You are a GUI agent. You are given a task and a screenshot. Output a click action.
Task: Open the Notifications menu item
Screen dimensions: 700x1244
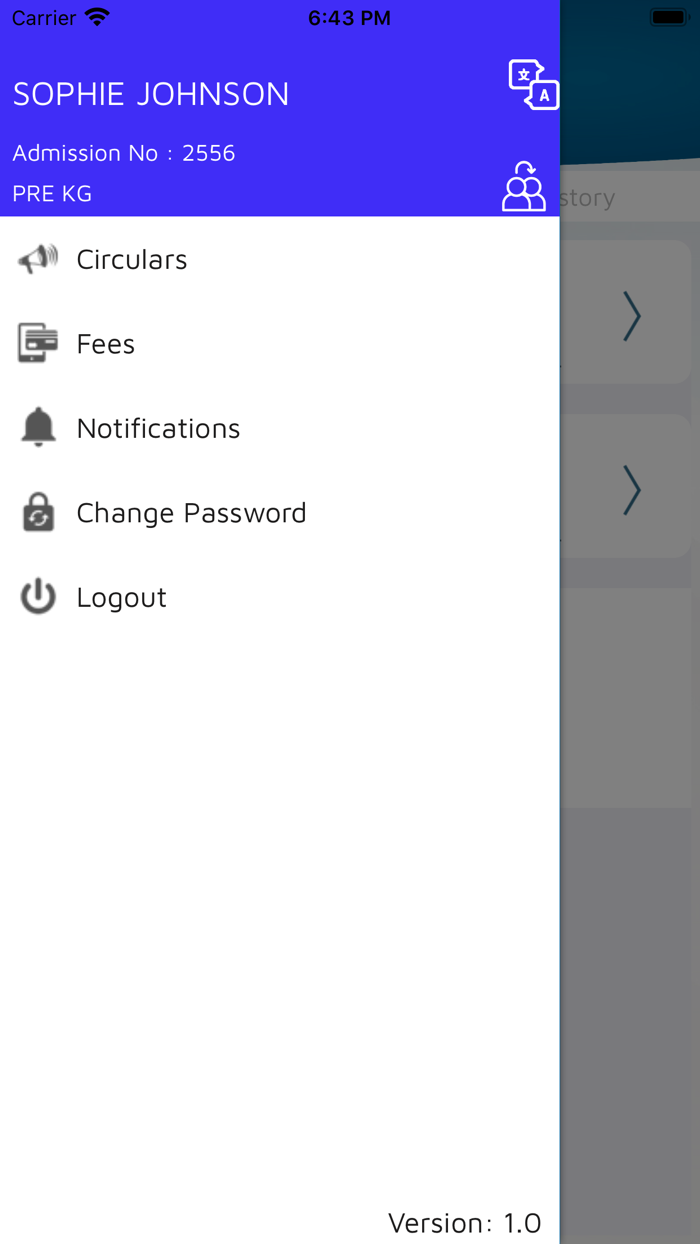click(x=280, y=428)
